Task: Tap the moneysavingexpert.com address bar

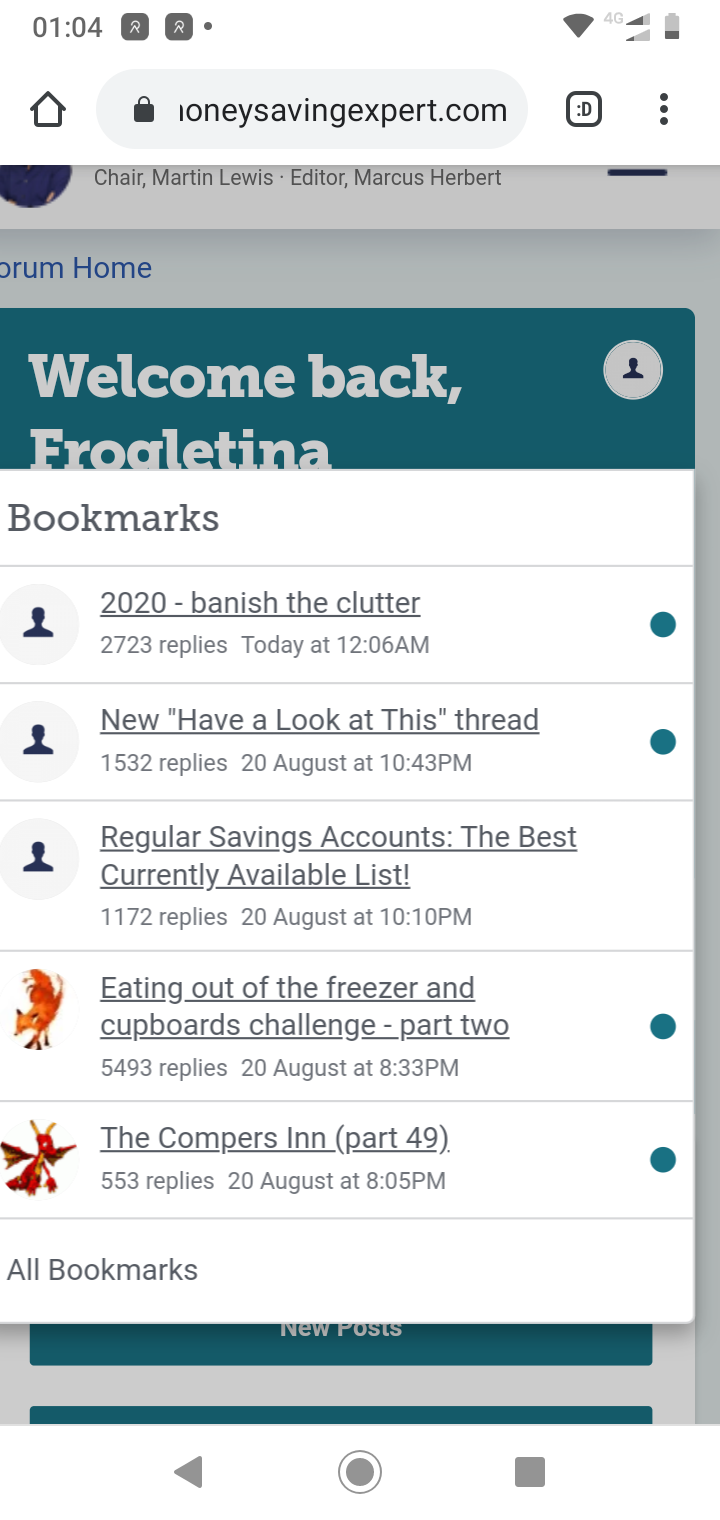Action: 311,109
